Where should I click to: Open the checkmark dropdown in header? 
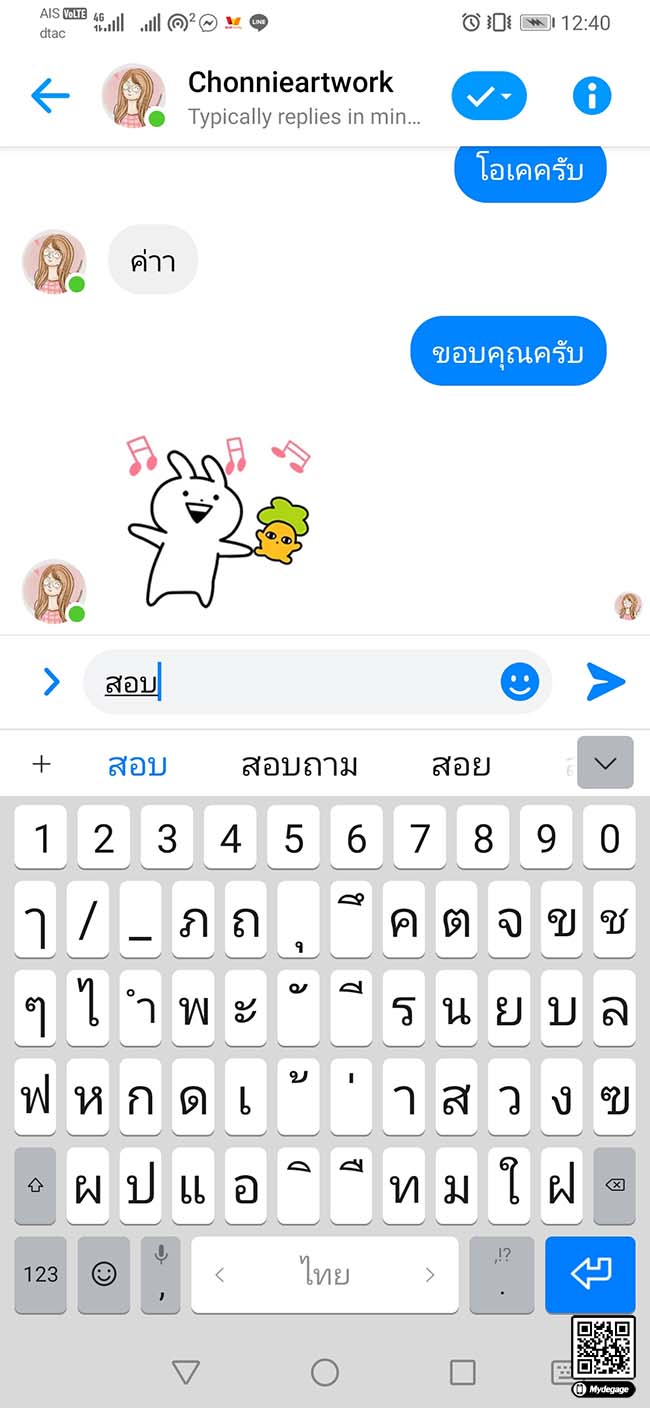point(488,96)
